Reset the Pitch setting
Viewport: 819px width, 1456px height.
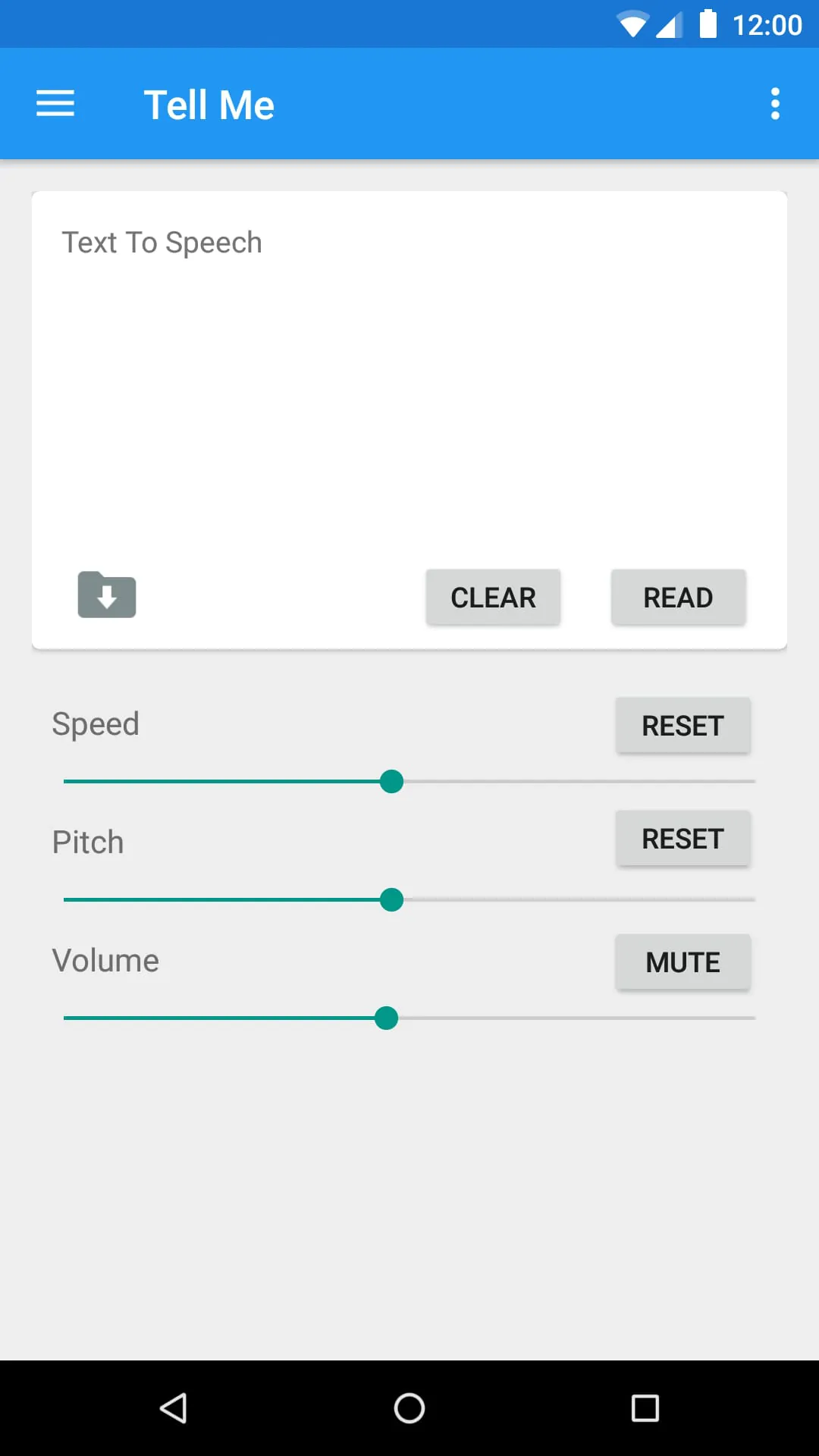[x=682, y=839]
